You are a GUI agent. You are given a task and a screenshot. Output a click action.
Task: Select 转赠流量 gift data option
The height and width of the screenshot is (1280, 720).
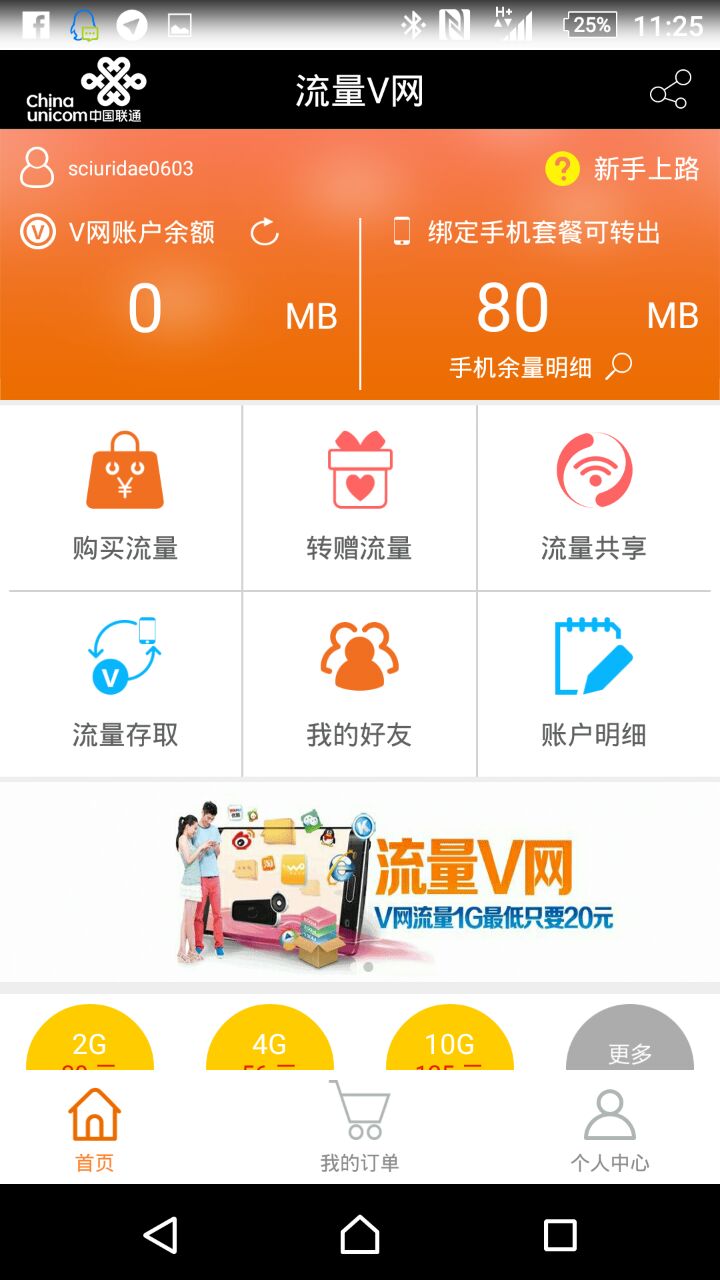click(x=359, y=497)
